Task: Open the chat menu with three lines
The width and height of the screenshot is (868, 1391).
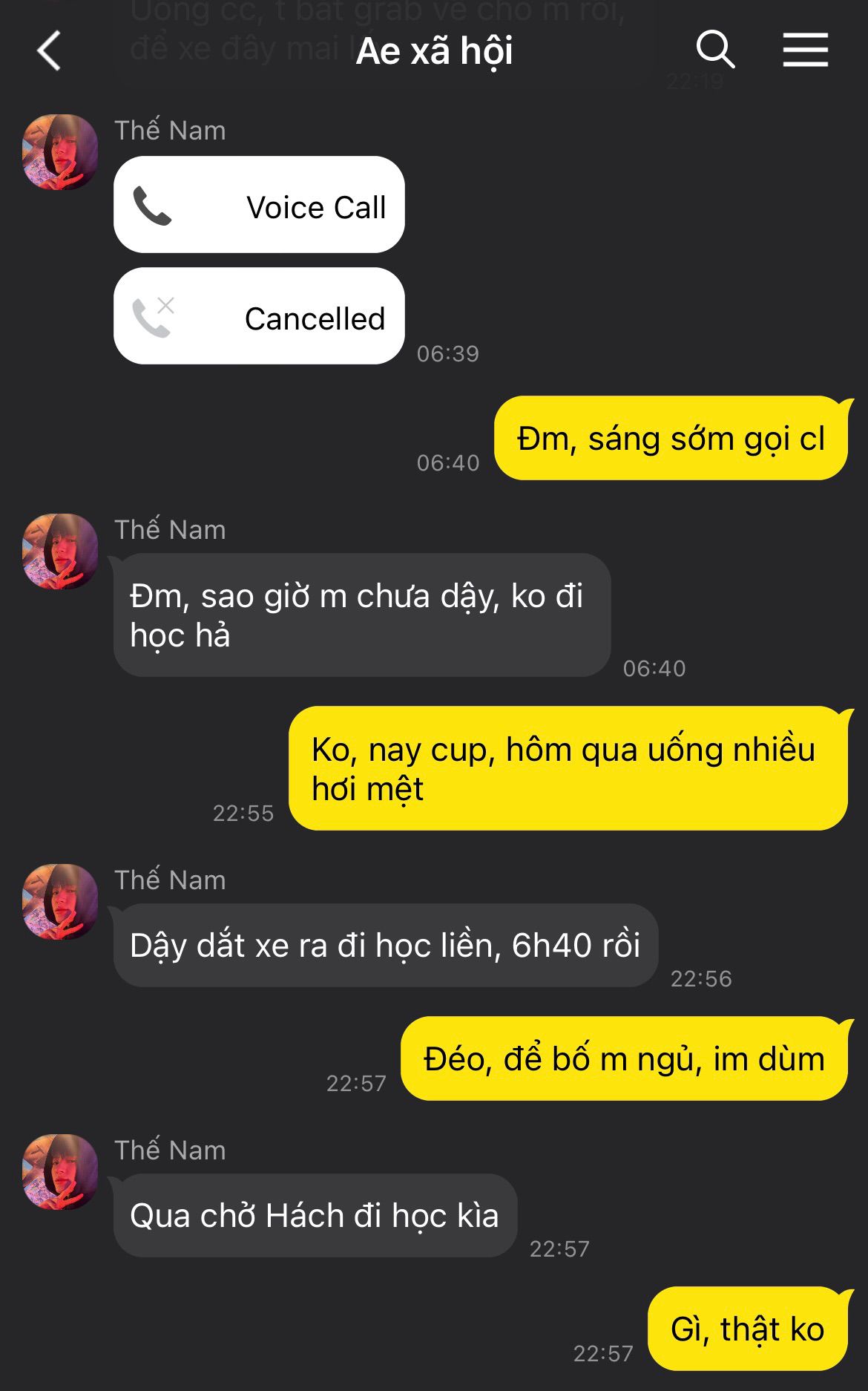Action: [x=805, y=50]
